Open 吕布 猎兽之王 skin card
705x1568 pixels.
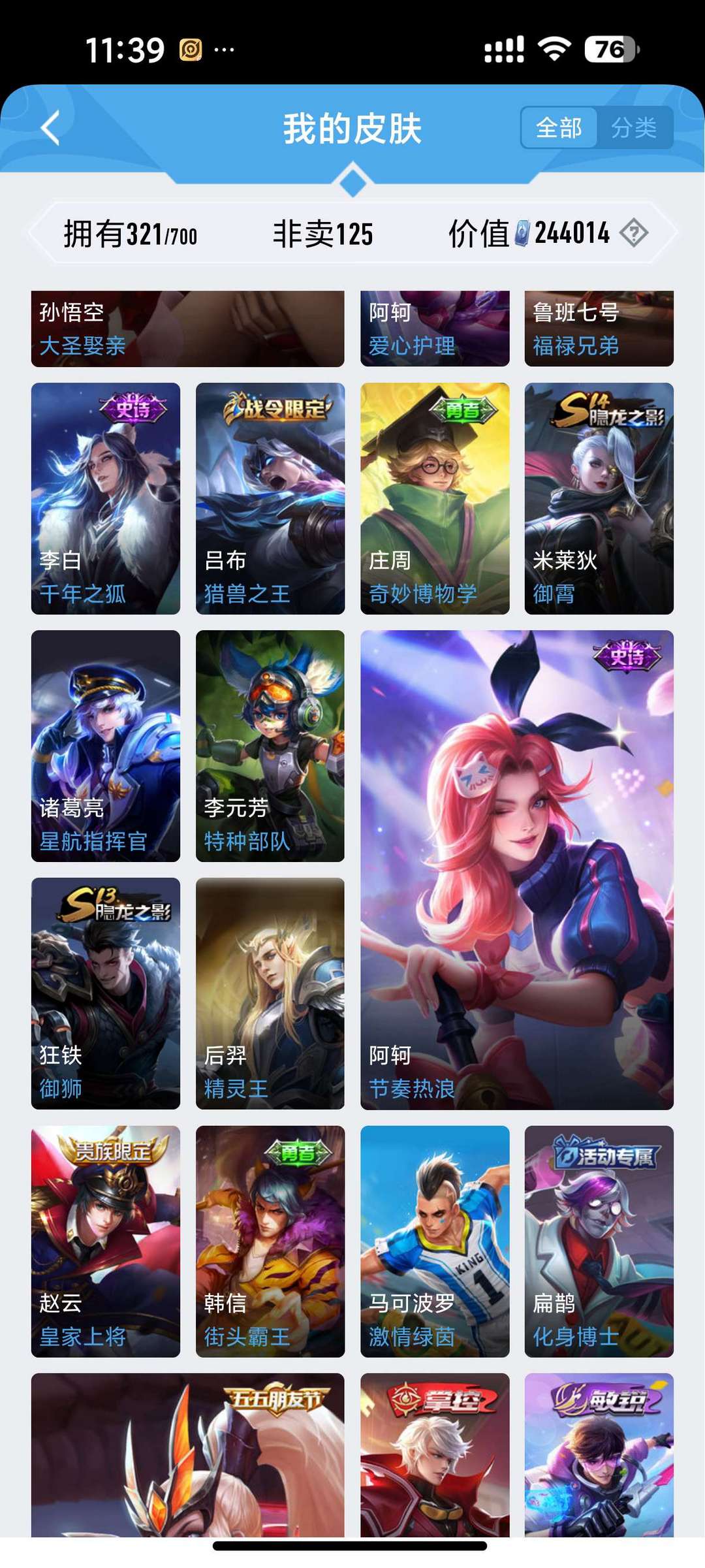(270, 498)
